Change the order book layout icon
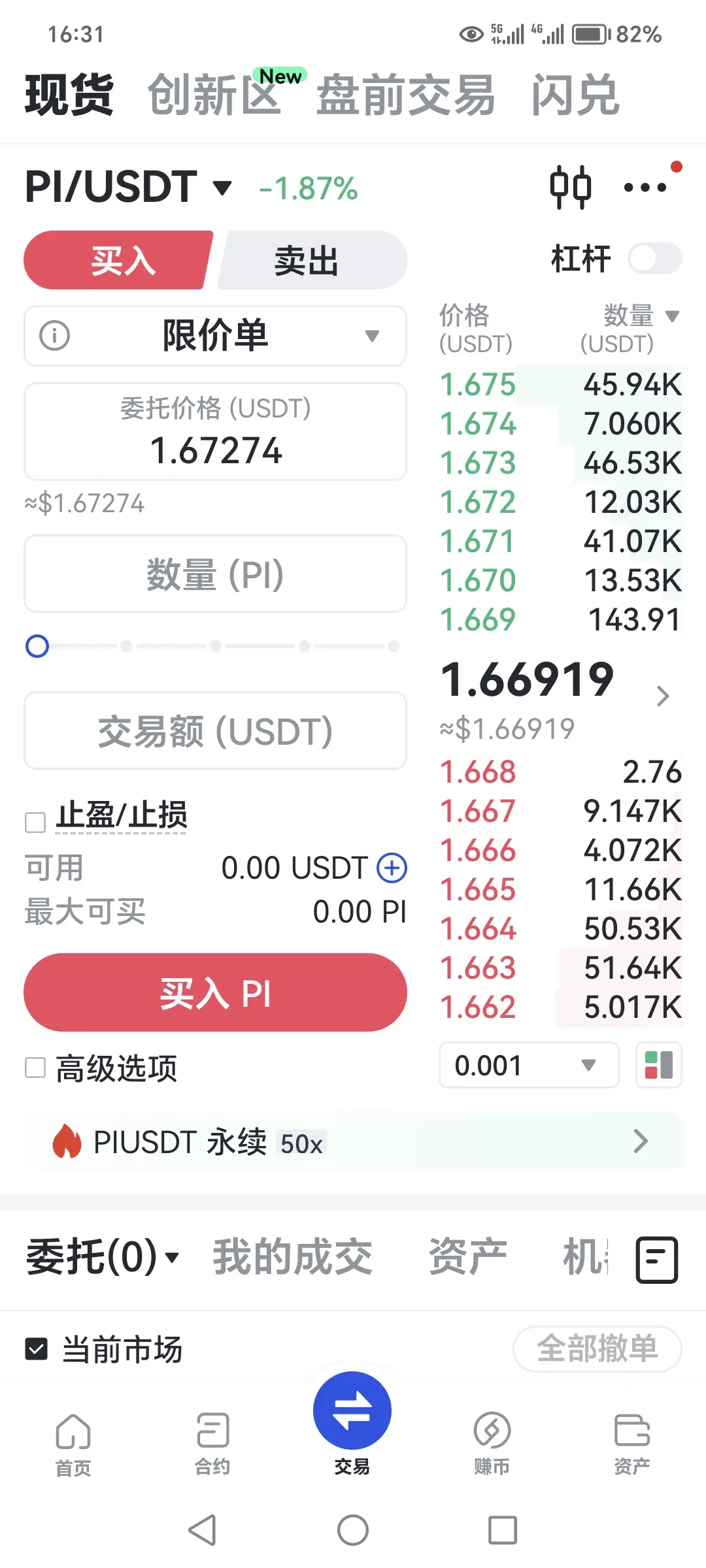706x1568 pixels. [x=659, y=1066]
